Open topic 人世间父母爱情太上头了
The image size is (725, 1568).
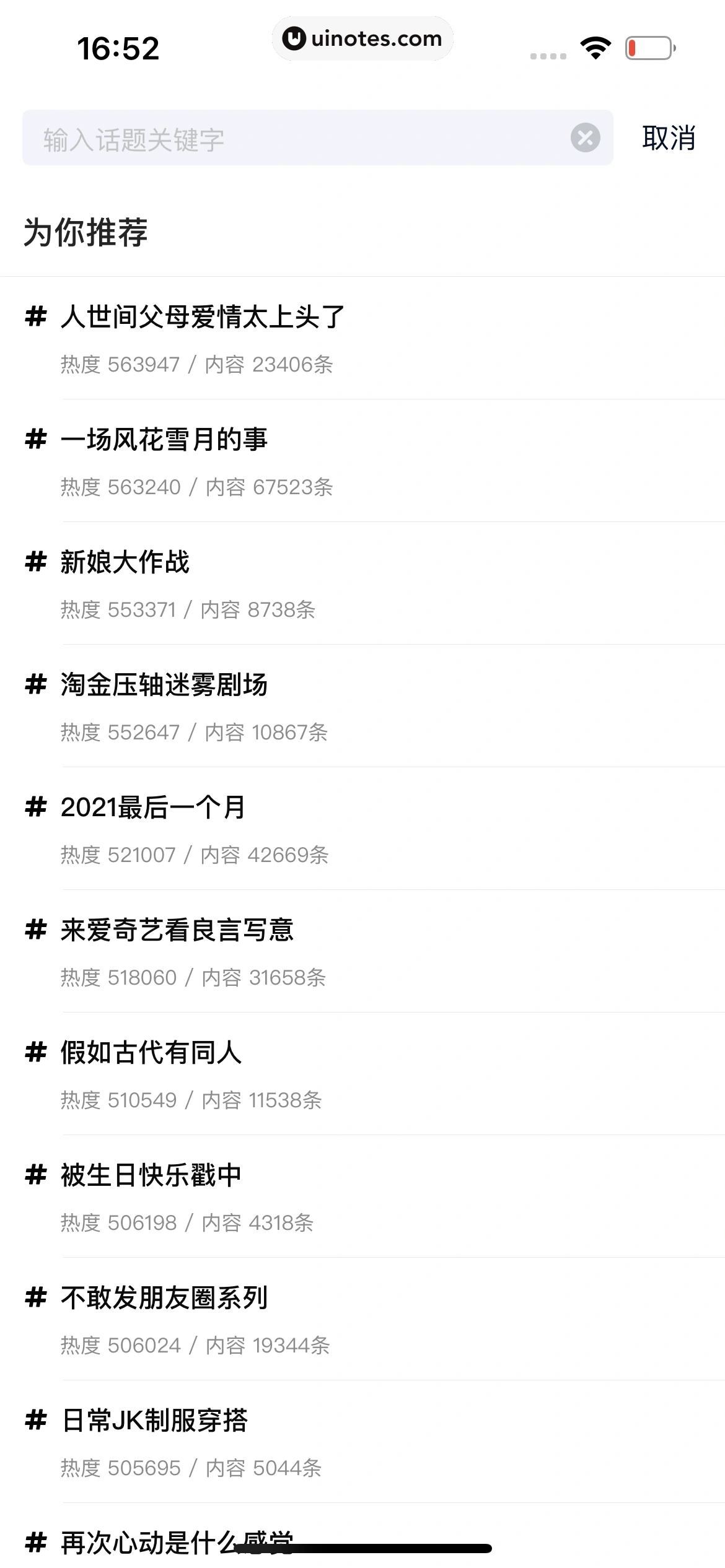[203, 317]
